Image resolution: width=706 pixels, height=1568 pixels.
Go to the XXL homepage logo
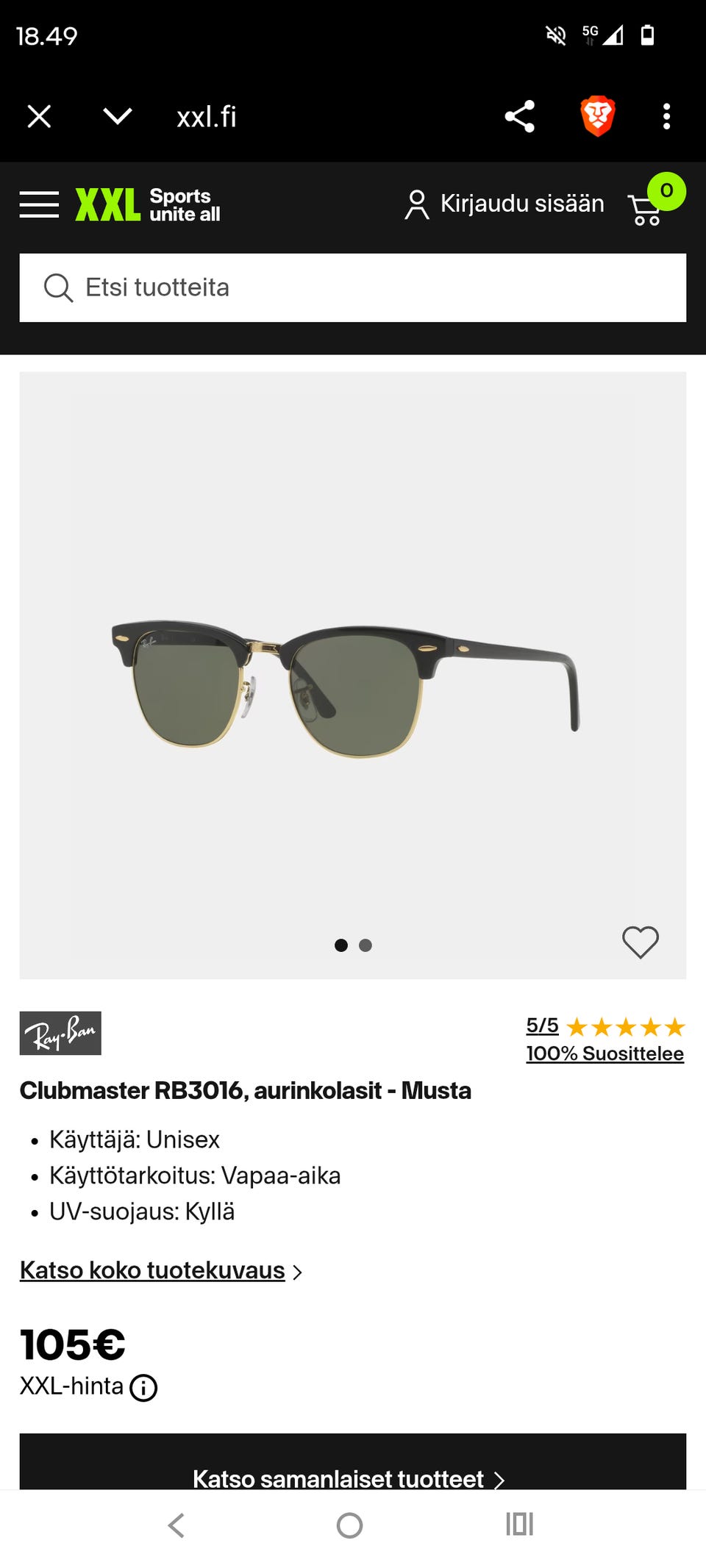pyautogui.click(x=147, y=204)
